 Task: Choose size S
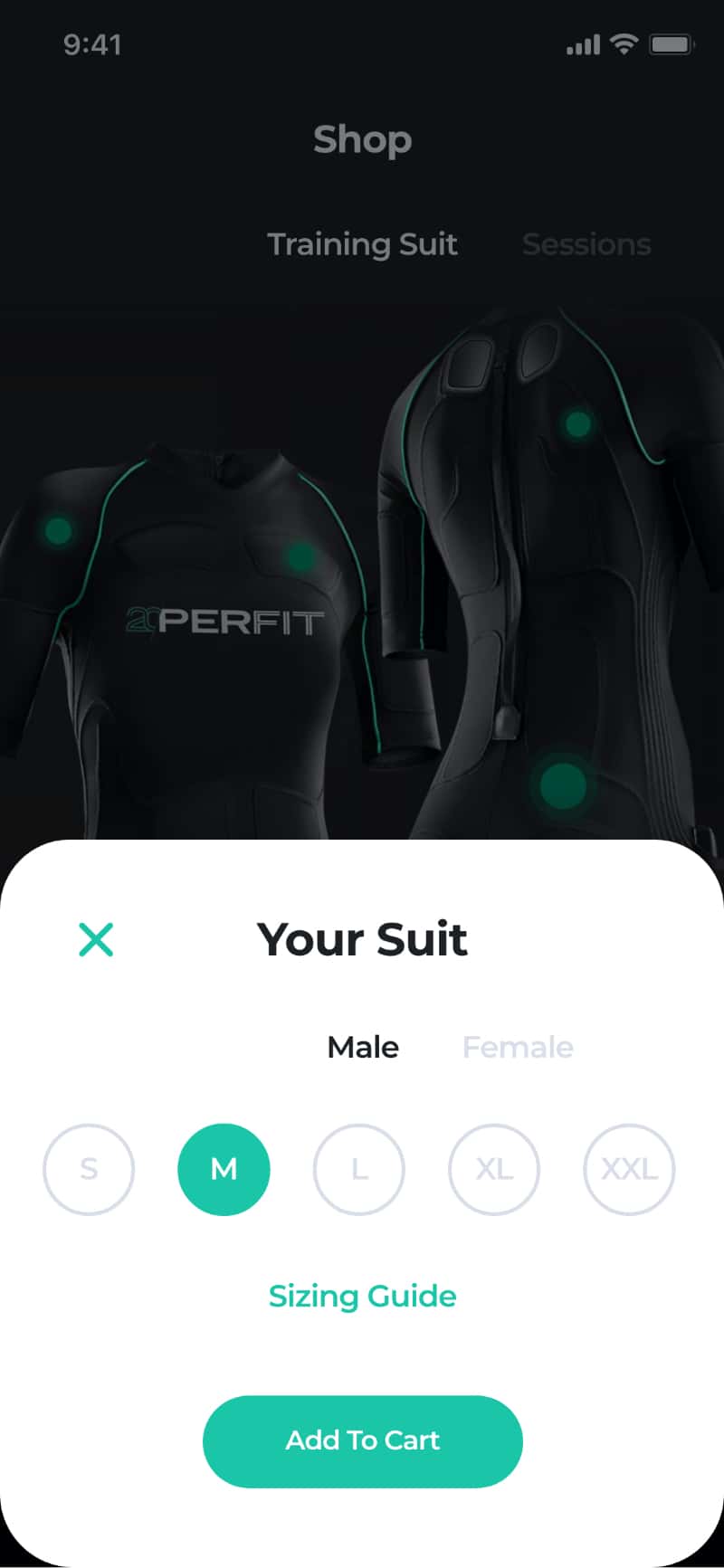[89, 1169]
